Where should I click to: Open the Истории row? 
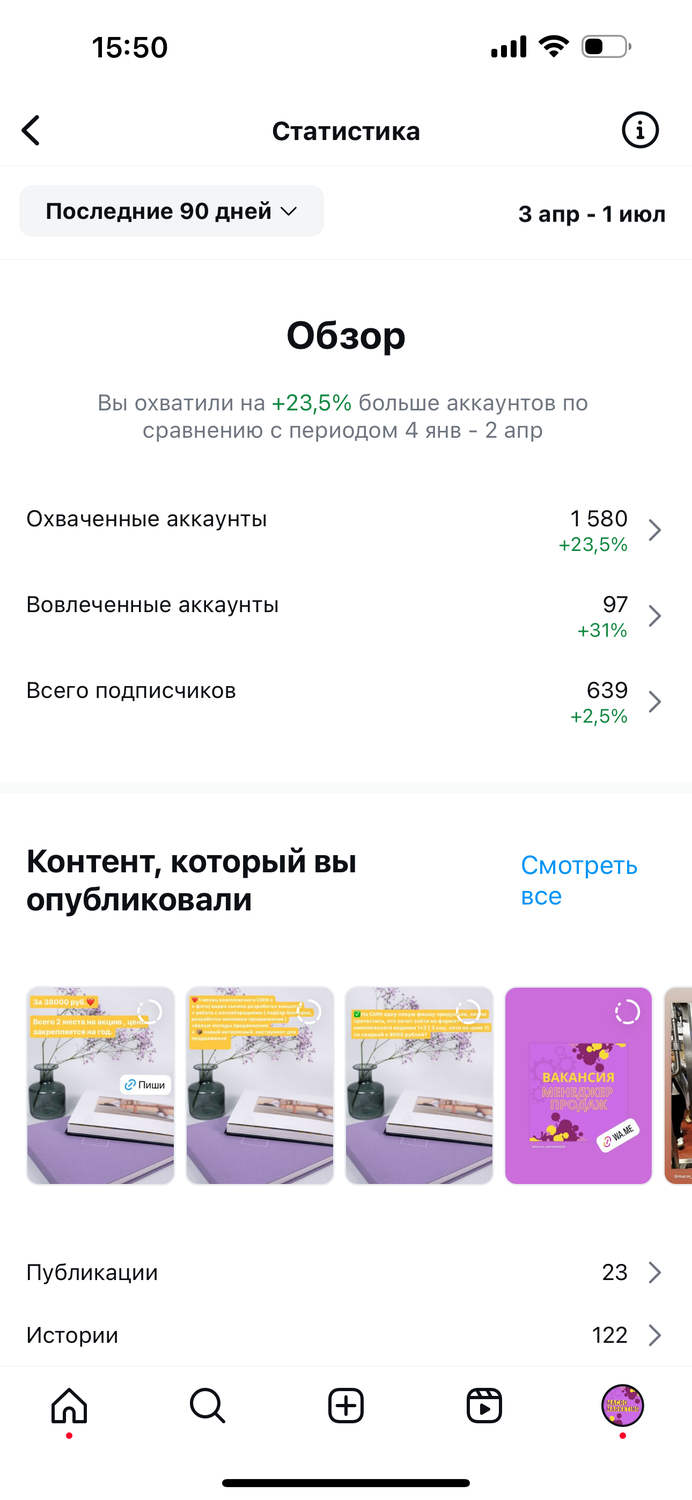pos(345,1335)
